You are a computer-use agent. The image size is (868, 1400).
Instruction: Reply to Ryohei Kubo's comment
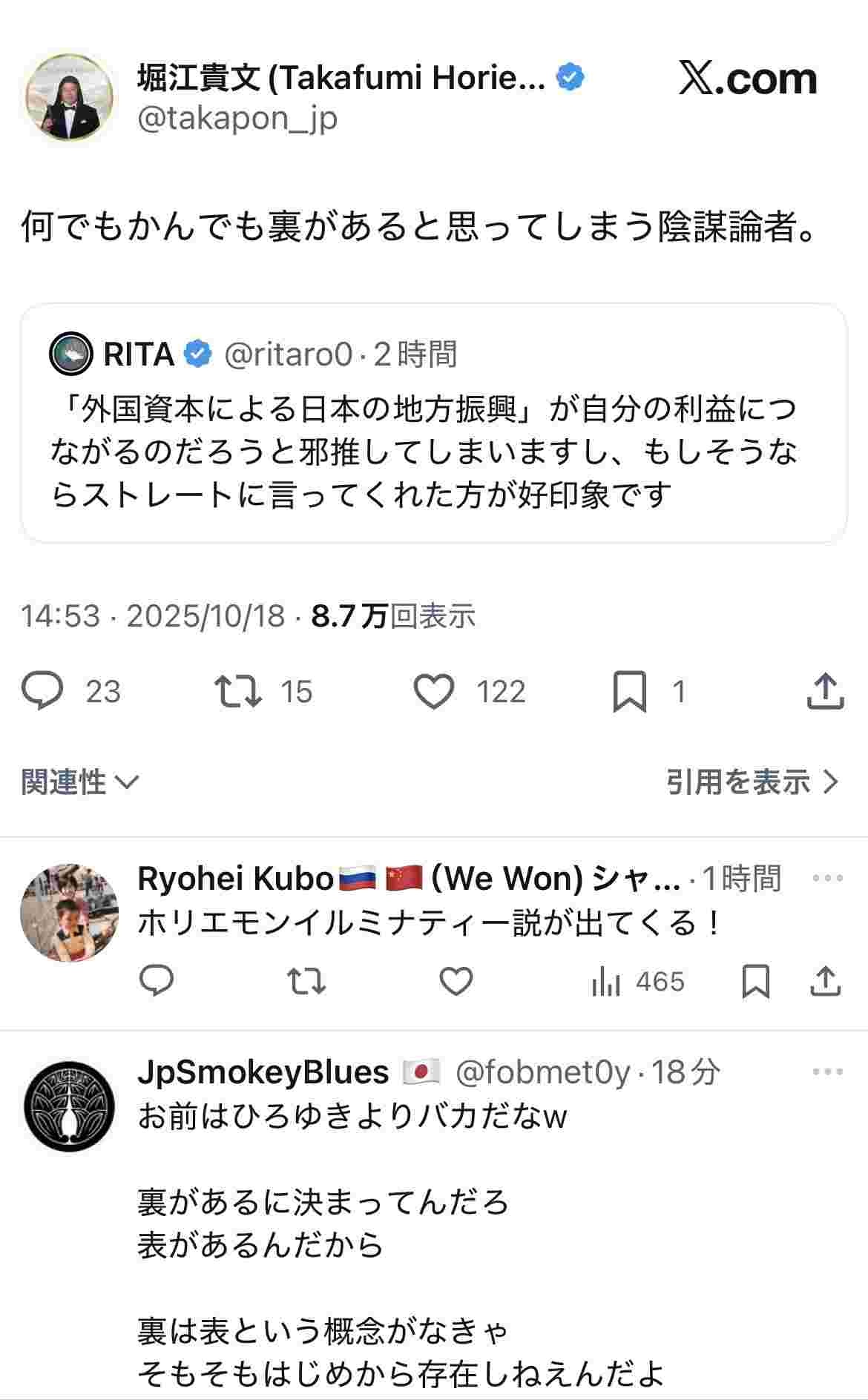pos(157,982)
